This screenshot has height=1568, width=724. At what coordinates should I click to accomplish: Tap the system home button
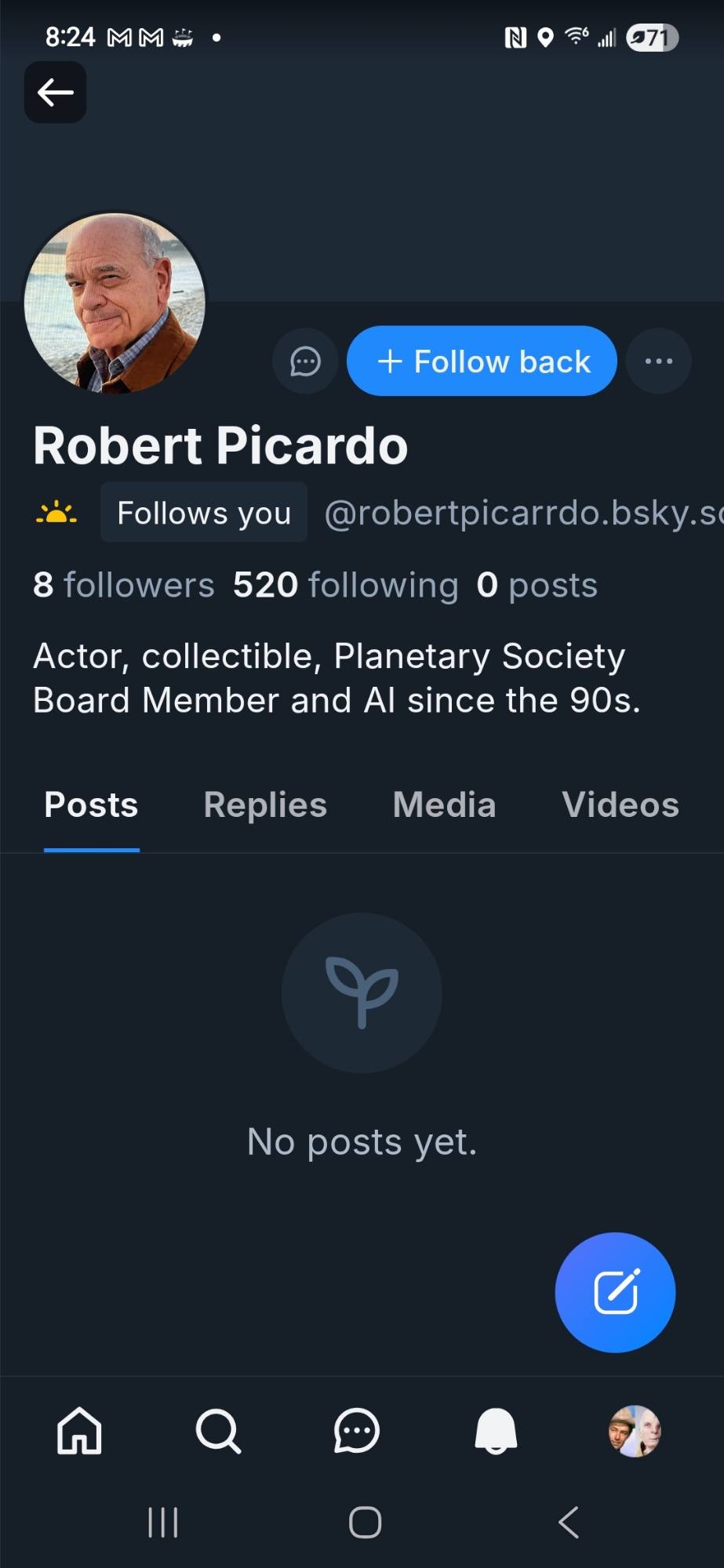pos(365,1523)
